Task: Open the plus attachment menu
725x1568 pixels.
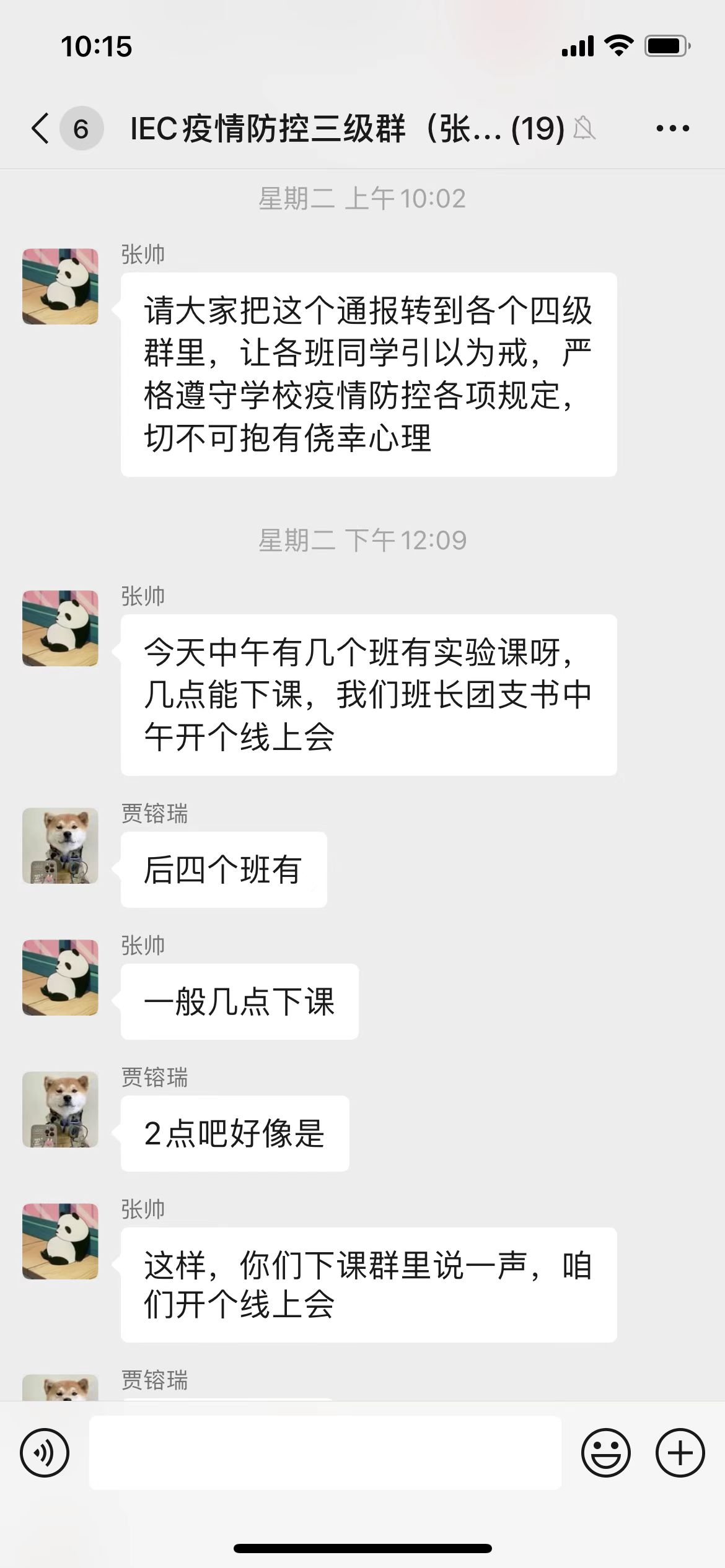Action: point(680,1453)
